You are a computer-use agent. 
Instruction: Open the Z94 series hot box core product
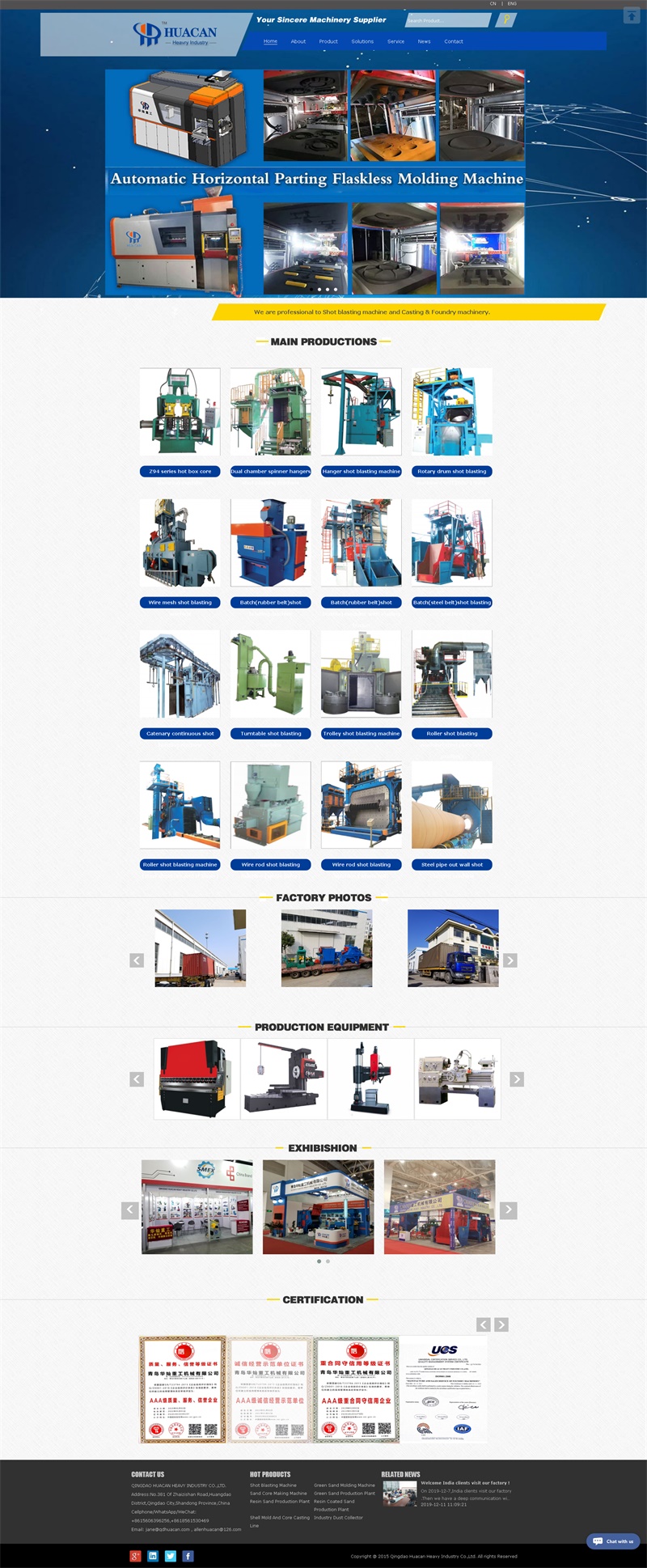click(x=180, y=471)
